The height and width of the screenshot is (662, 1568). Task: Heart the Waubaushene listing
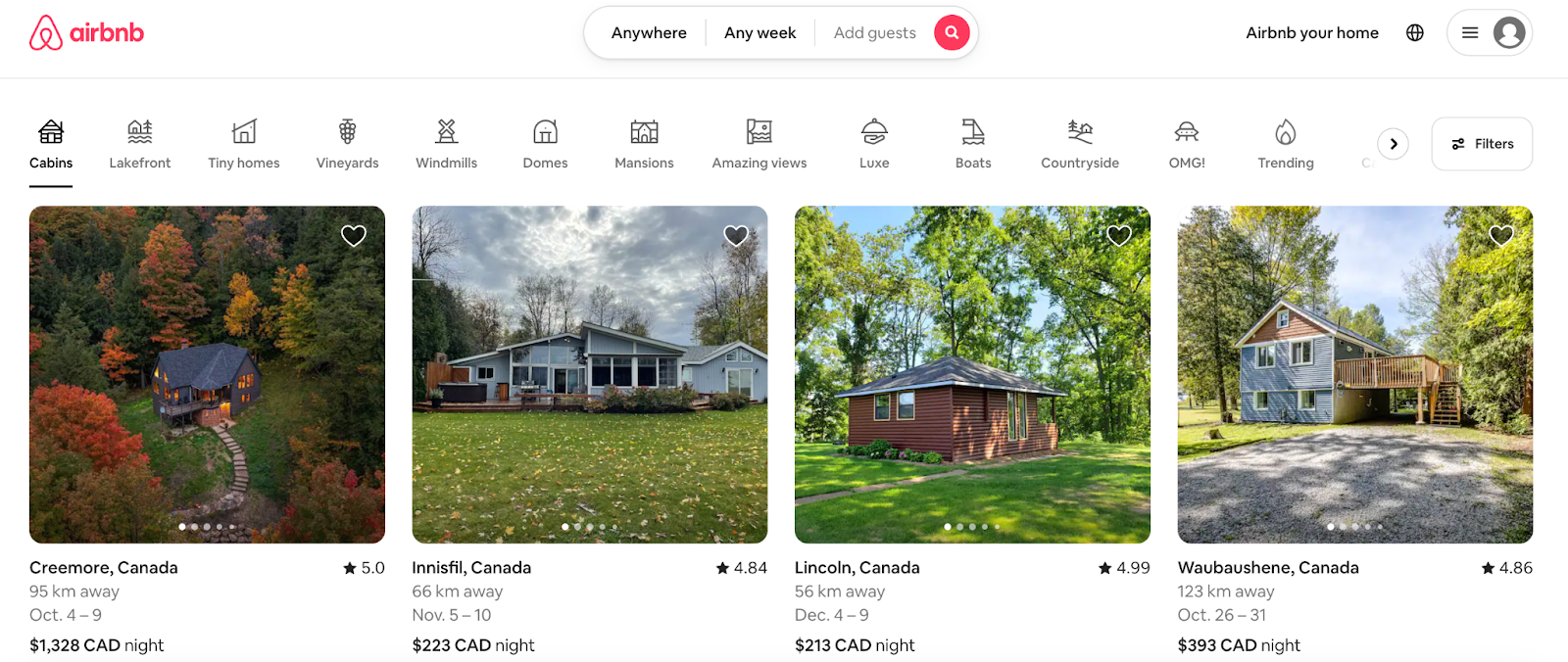(1501, 235)
